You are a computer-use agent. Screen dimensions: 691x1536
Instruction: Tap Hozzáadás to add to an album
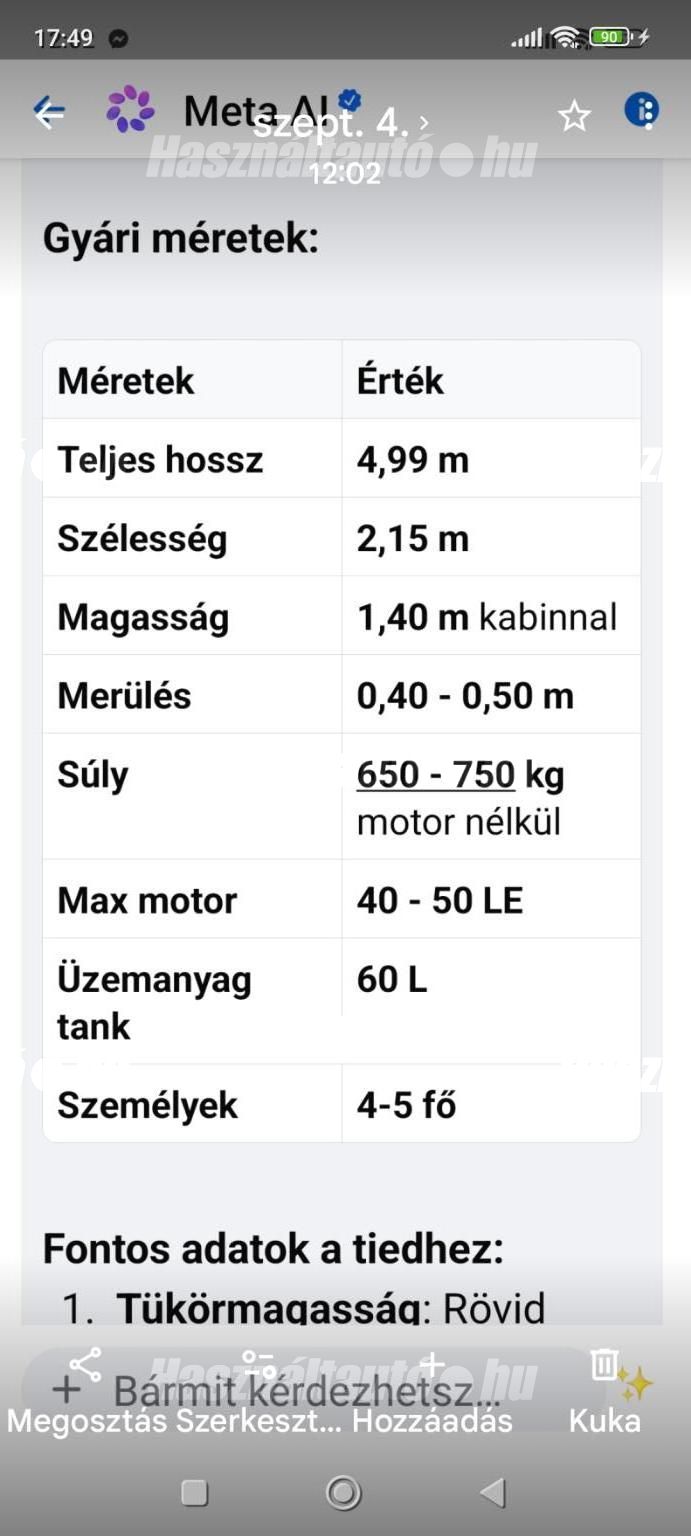(432, 1392)
